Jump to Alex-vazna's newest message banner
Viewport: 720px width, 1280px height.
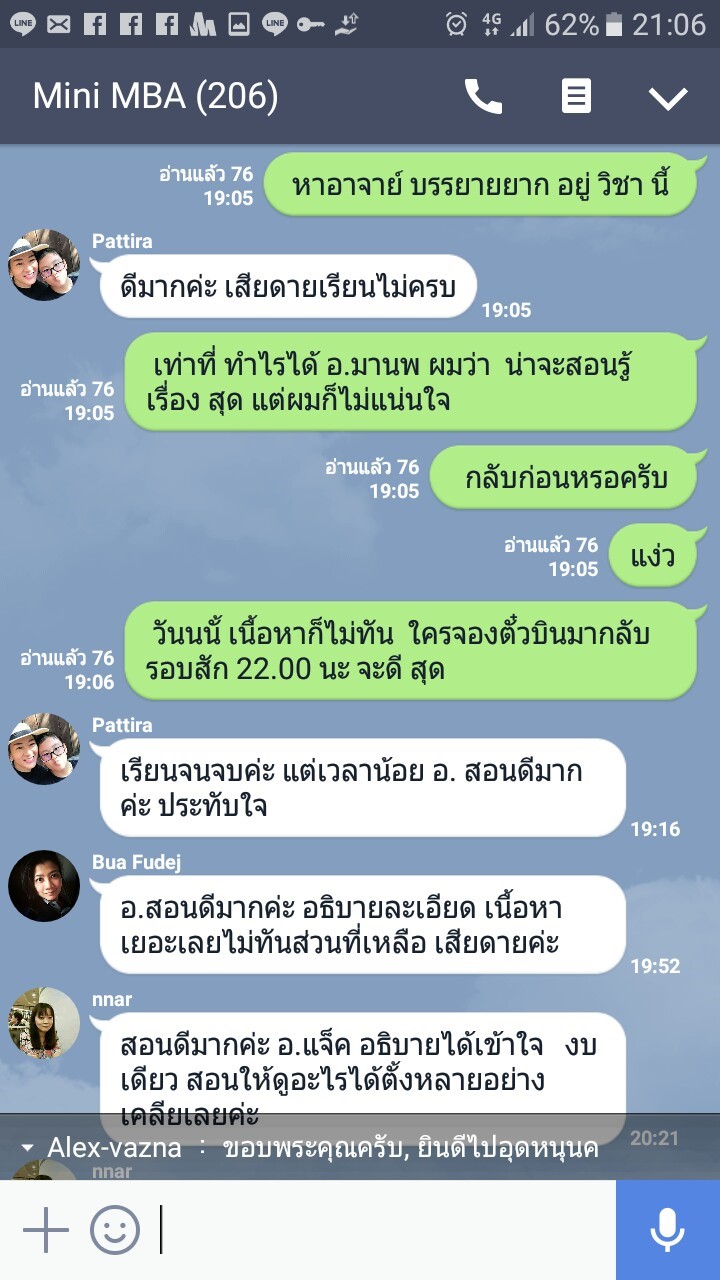tap(360, 1147)
